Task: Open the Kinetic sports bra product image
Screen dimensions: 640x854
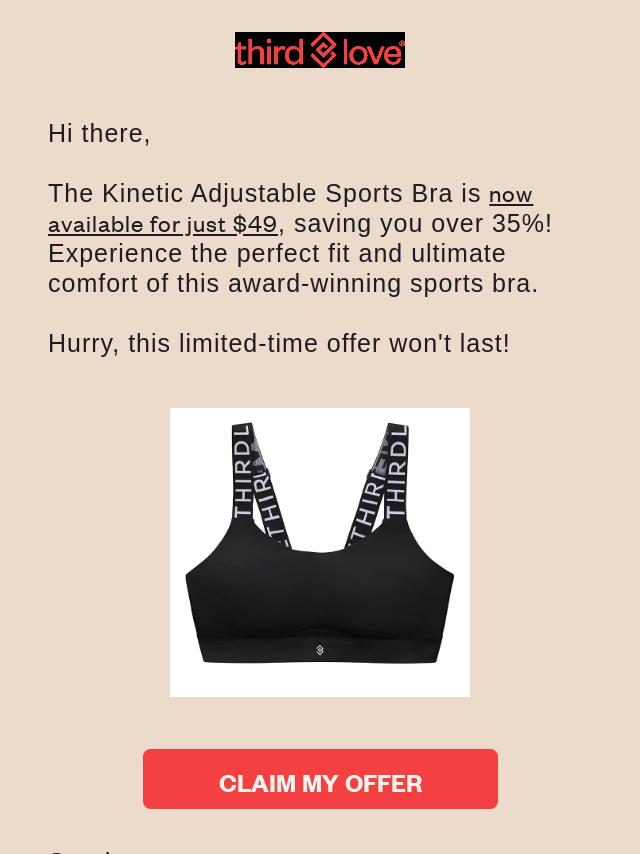Action: coord(320,552)
